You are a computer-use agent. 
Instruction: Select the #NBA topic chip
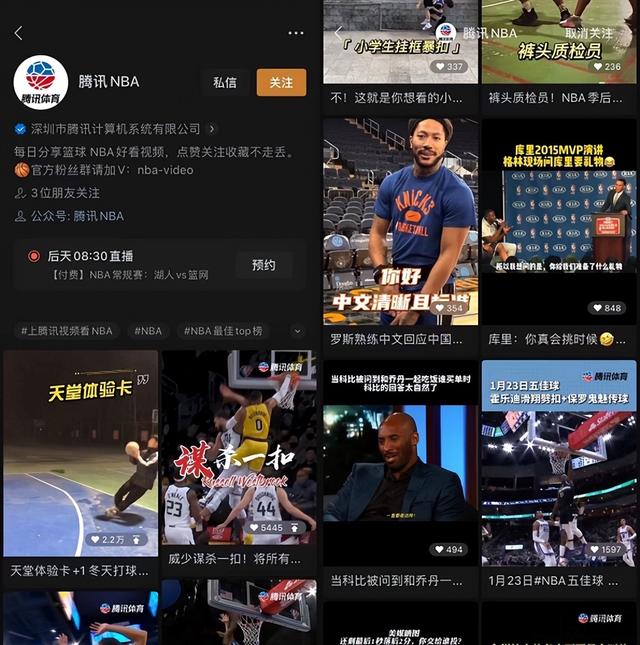148,330
